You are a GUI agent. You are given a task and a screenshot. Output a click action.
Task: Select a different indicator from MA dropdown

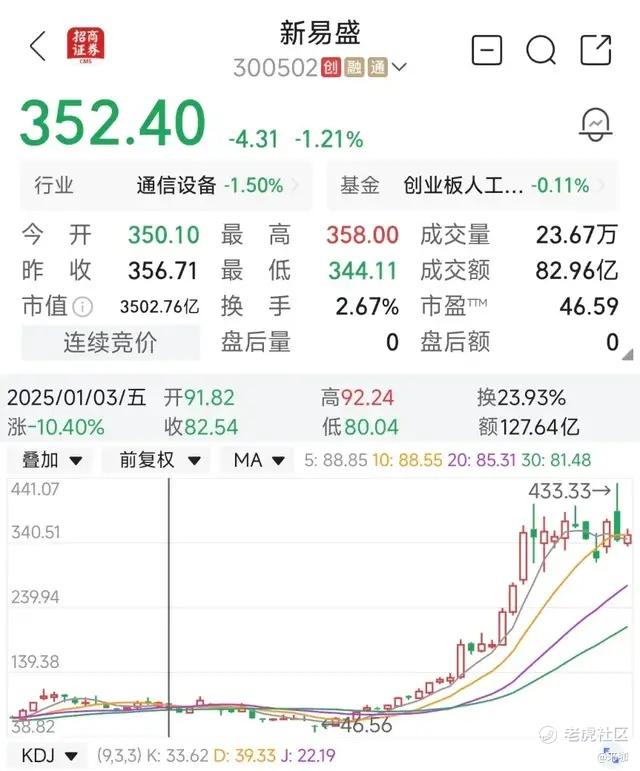coord(261,460)
